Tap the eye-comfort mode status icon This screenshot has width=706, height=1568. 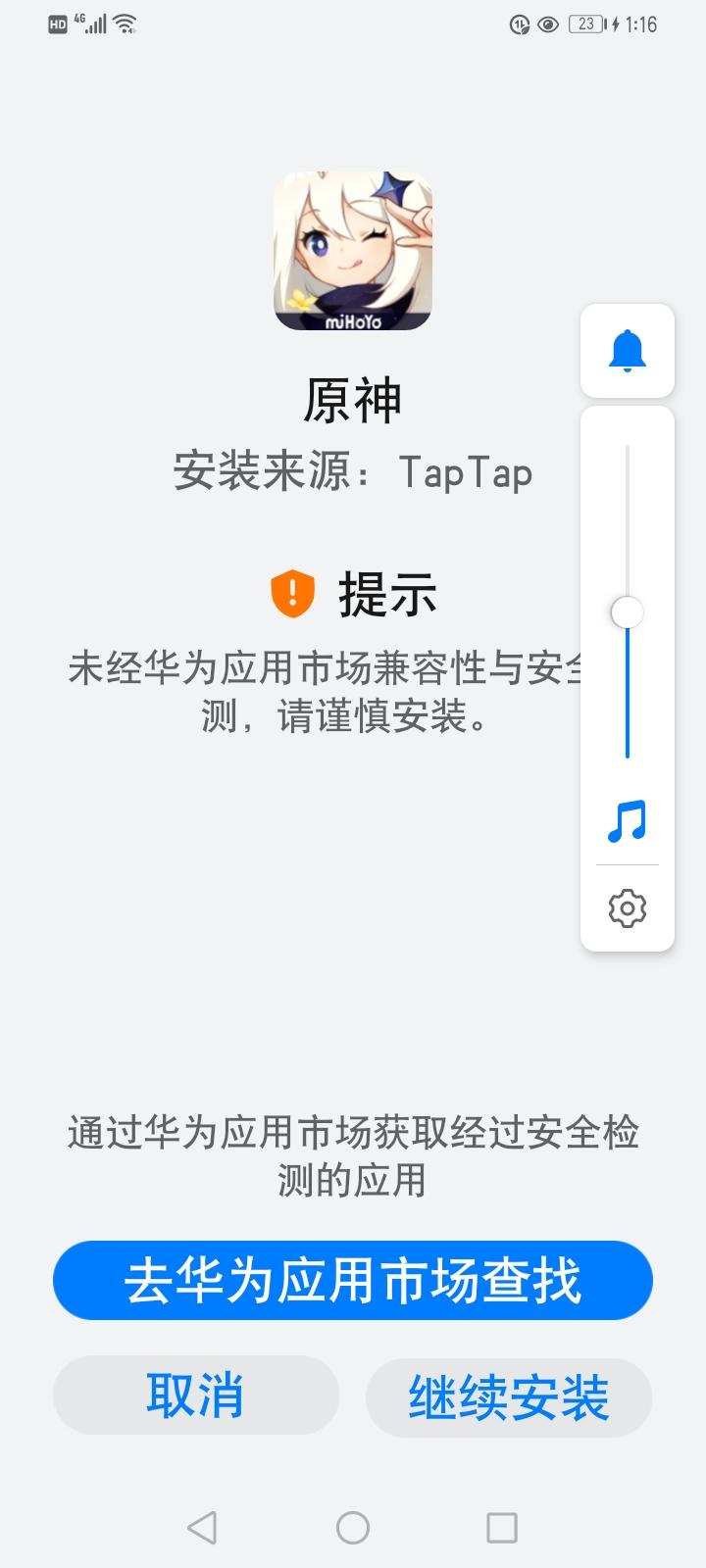(548, 24)
